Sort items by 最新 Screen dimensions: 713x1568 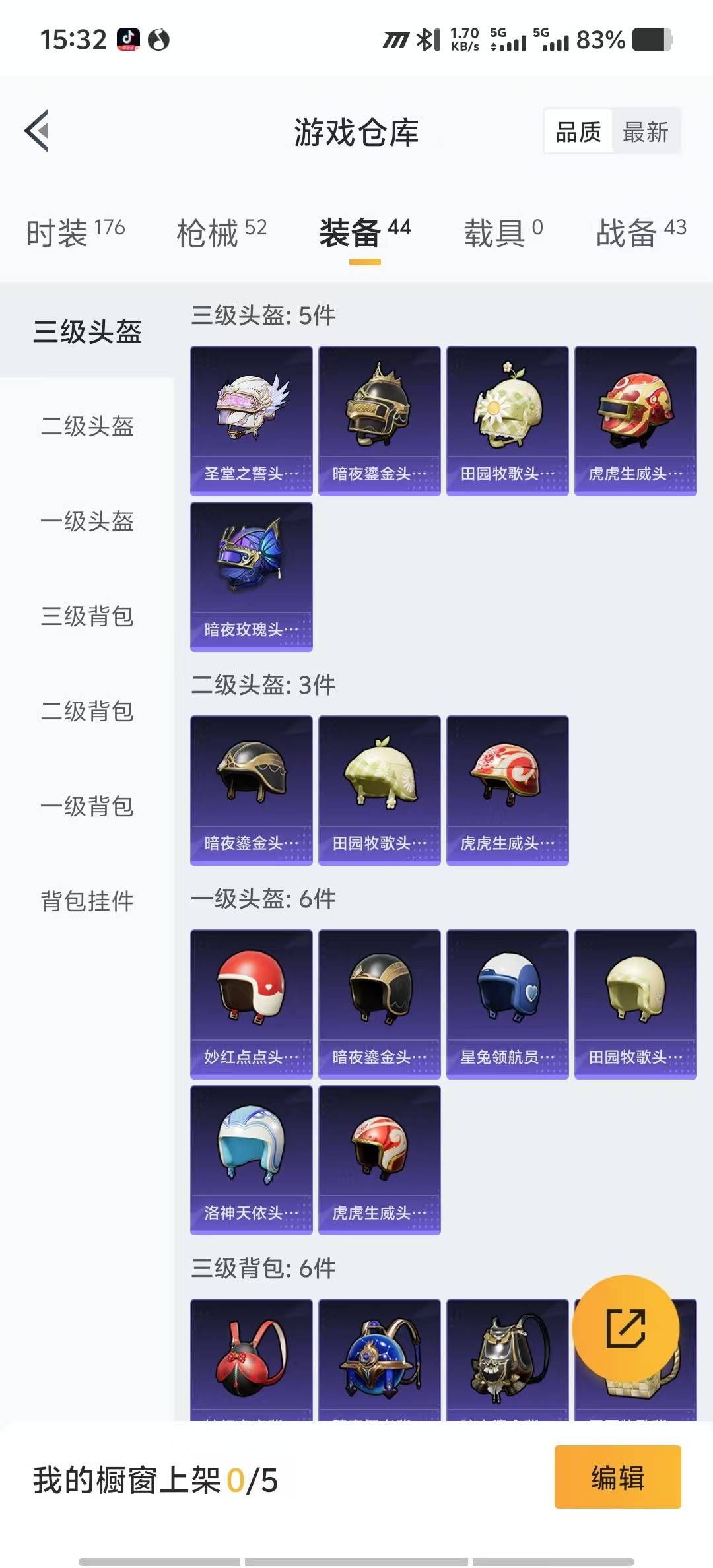coord(645,132)
